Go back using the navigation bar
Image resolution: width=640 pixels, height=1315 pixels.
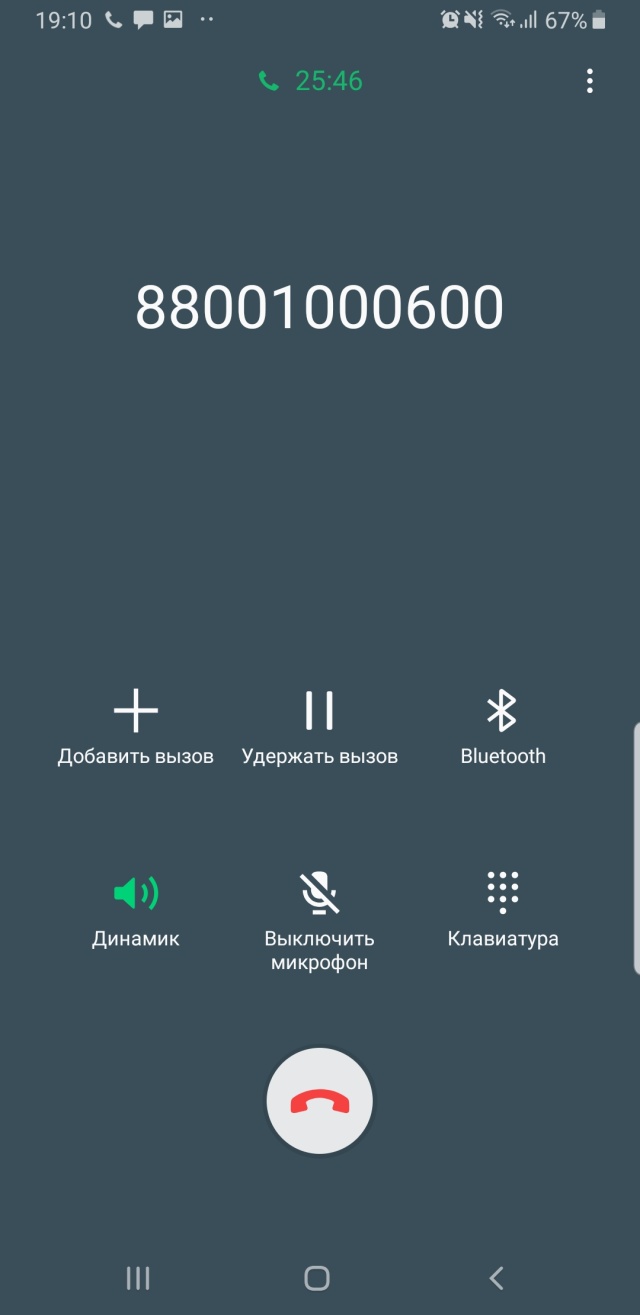coord(496,1277)
